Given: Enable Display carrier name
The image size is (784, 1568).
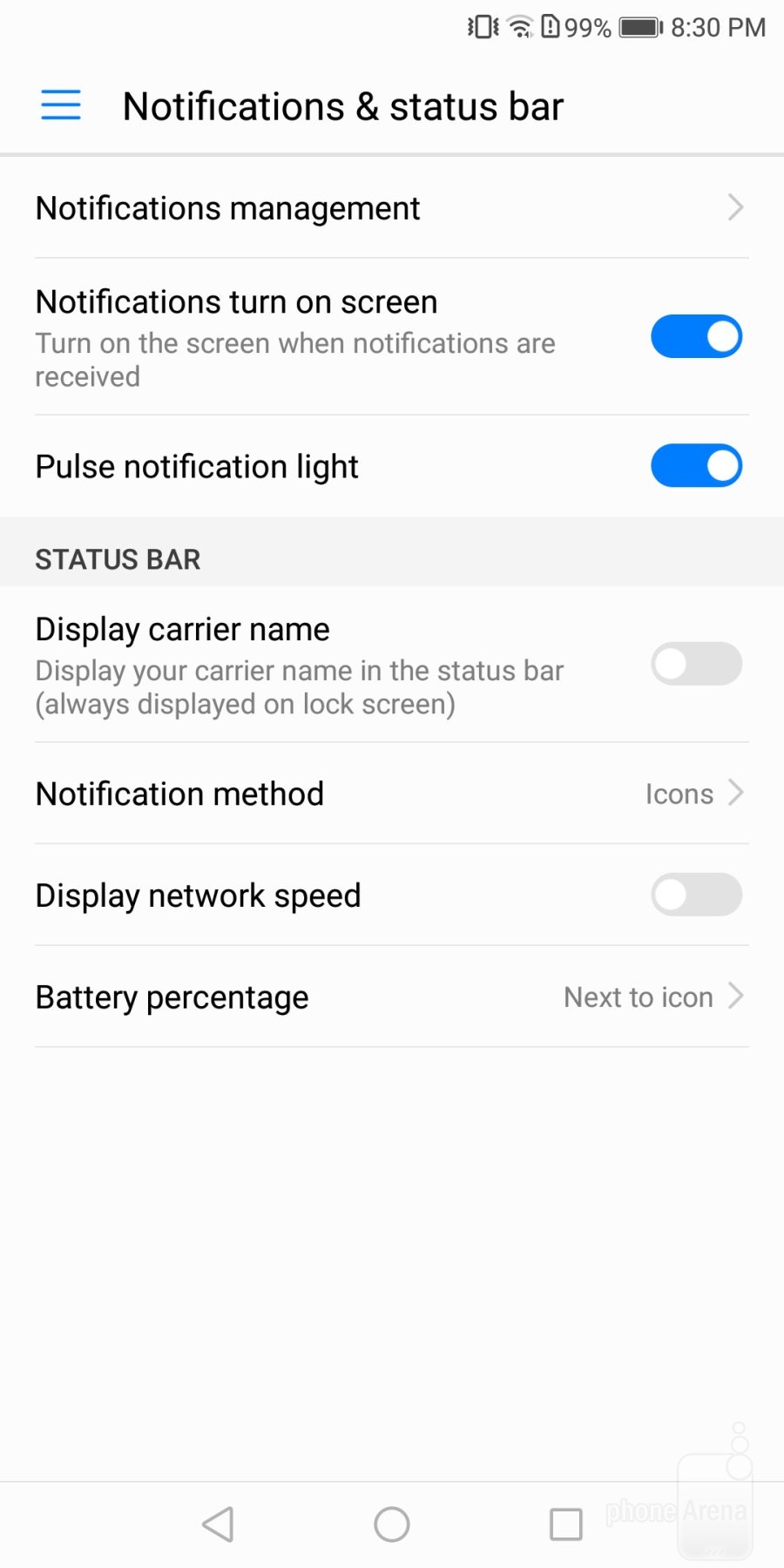Looking at the screenshot, I should pos(696,665).
